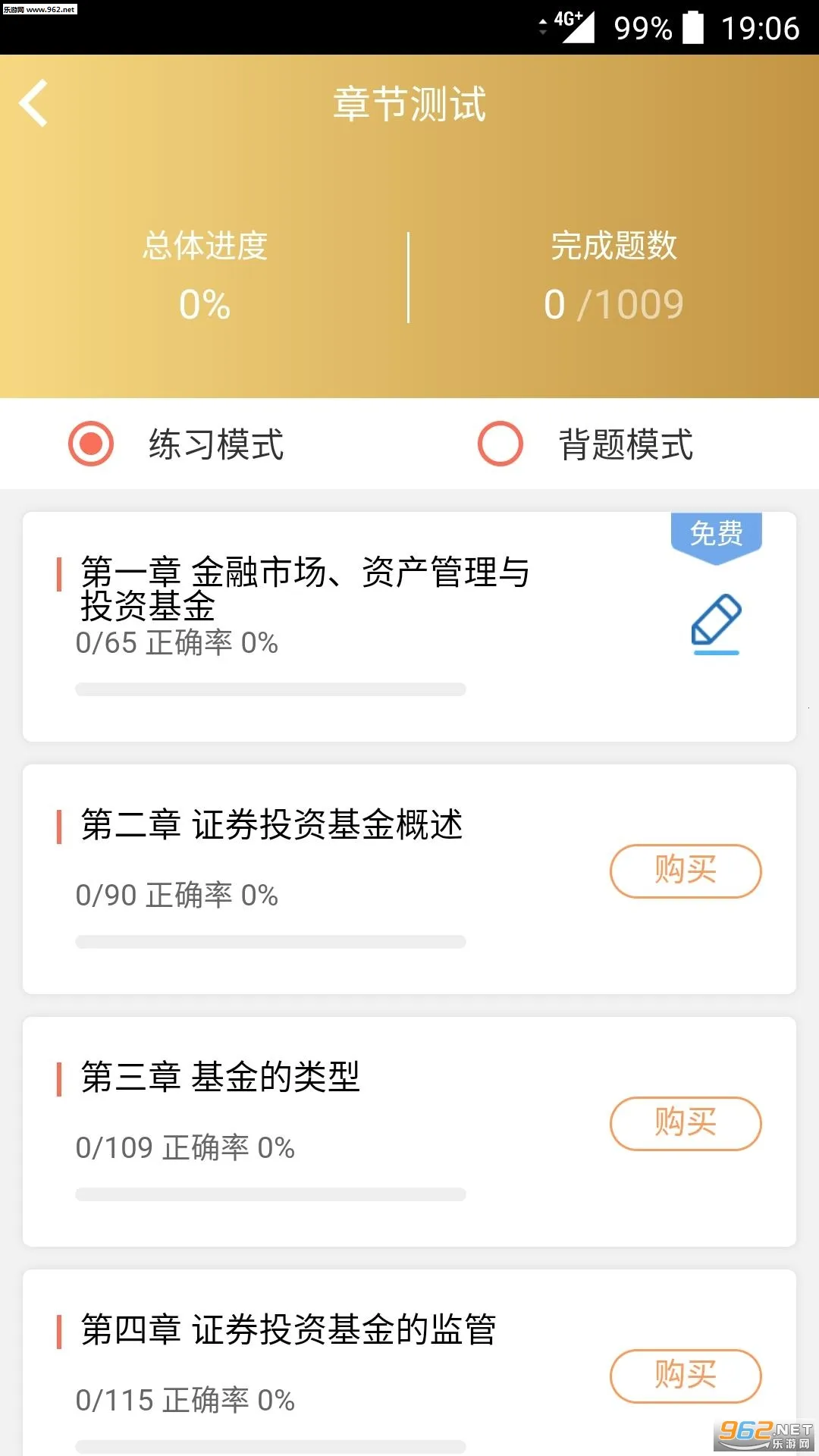Start practice with 第一章 pencil icon

click(716, 623)
